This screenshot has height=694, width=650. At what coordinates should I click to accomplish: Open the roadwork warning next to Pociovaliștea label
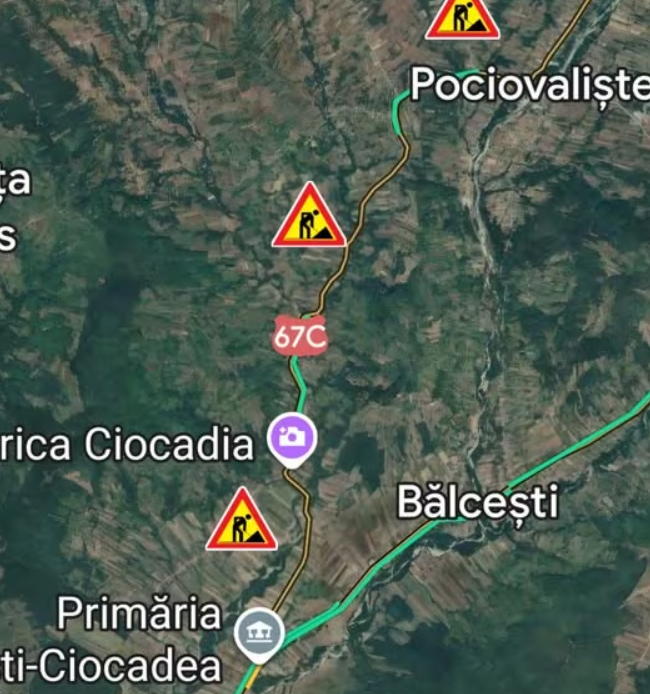click(461, 17)
